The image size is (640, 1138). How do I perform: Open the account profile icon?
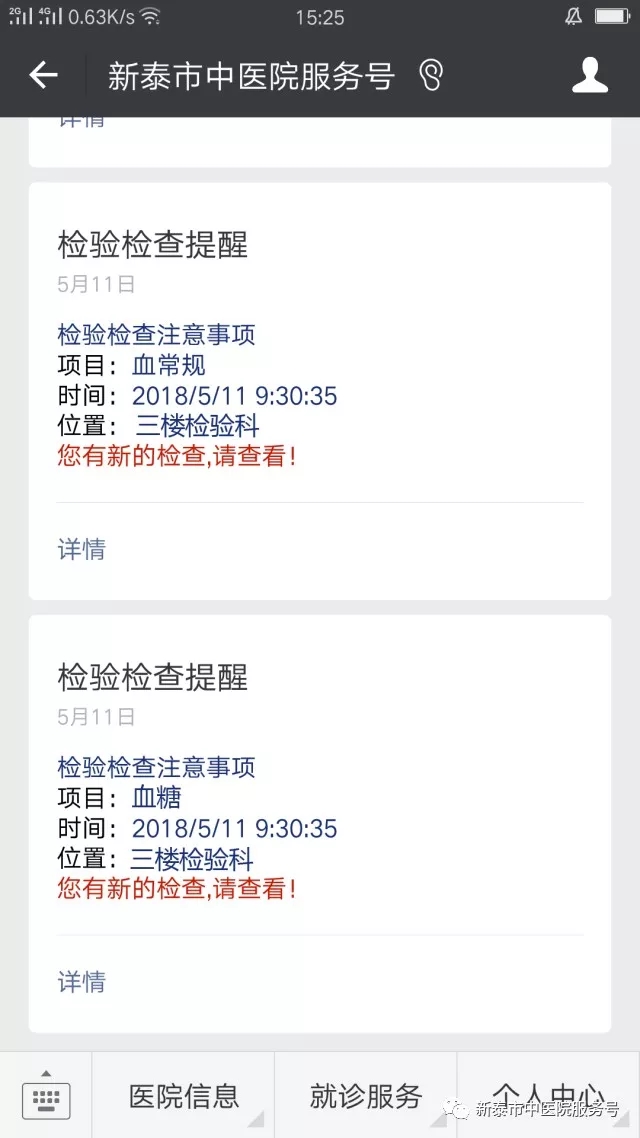click(x=590, y=75)
